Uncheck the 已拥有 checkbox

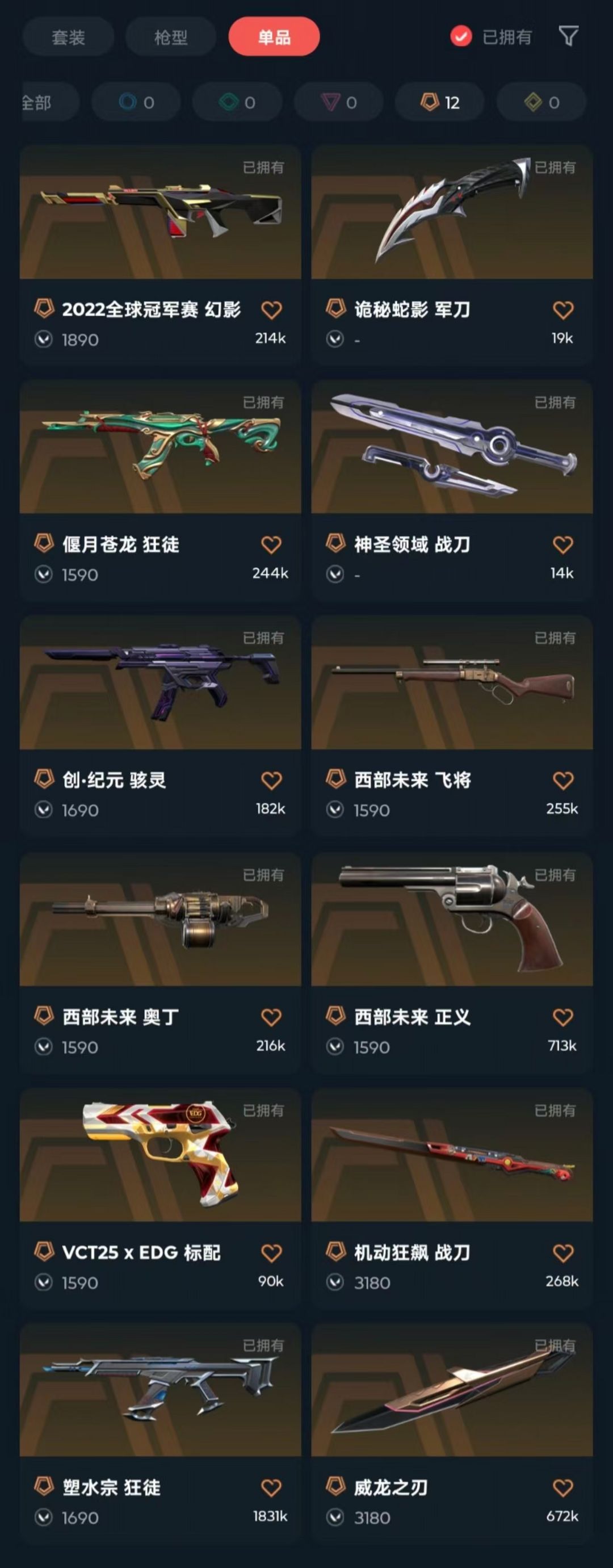click(x=461, y=36)
